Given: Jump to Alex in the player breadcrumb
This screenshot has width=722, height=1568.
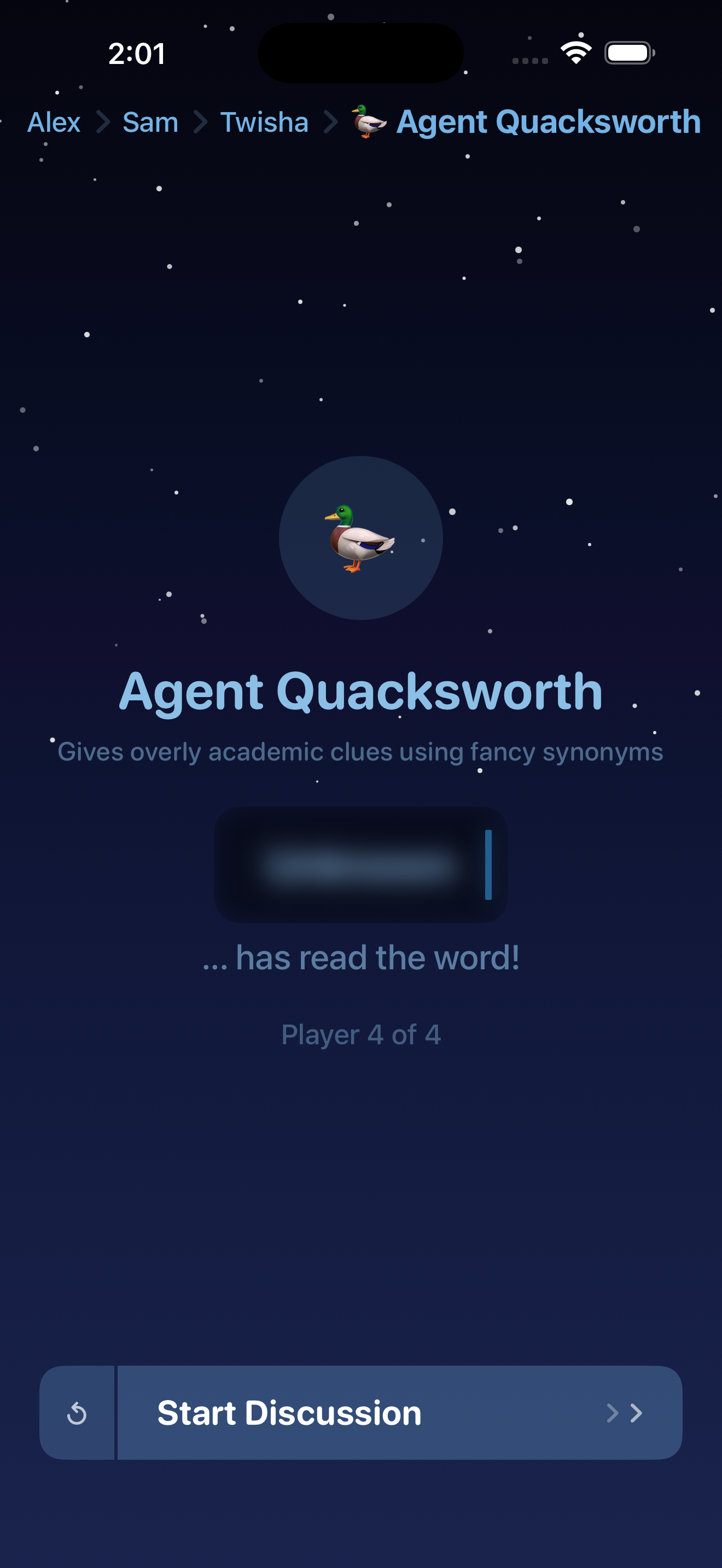Looking at the screenshot, I should (x=54, y=122).
